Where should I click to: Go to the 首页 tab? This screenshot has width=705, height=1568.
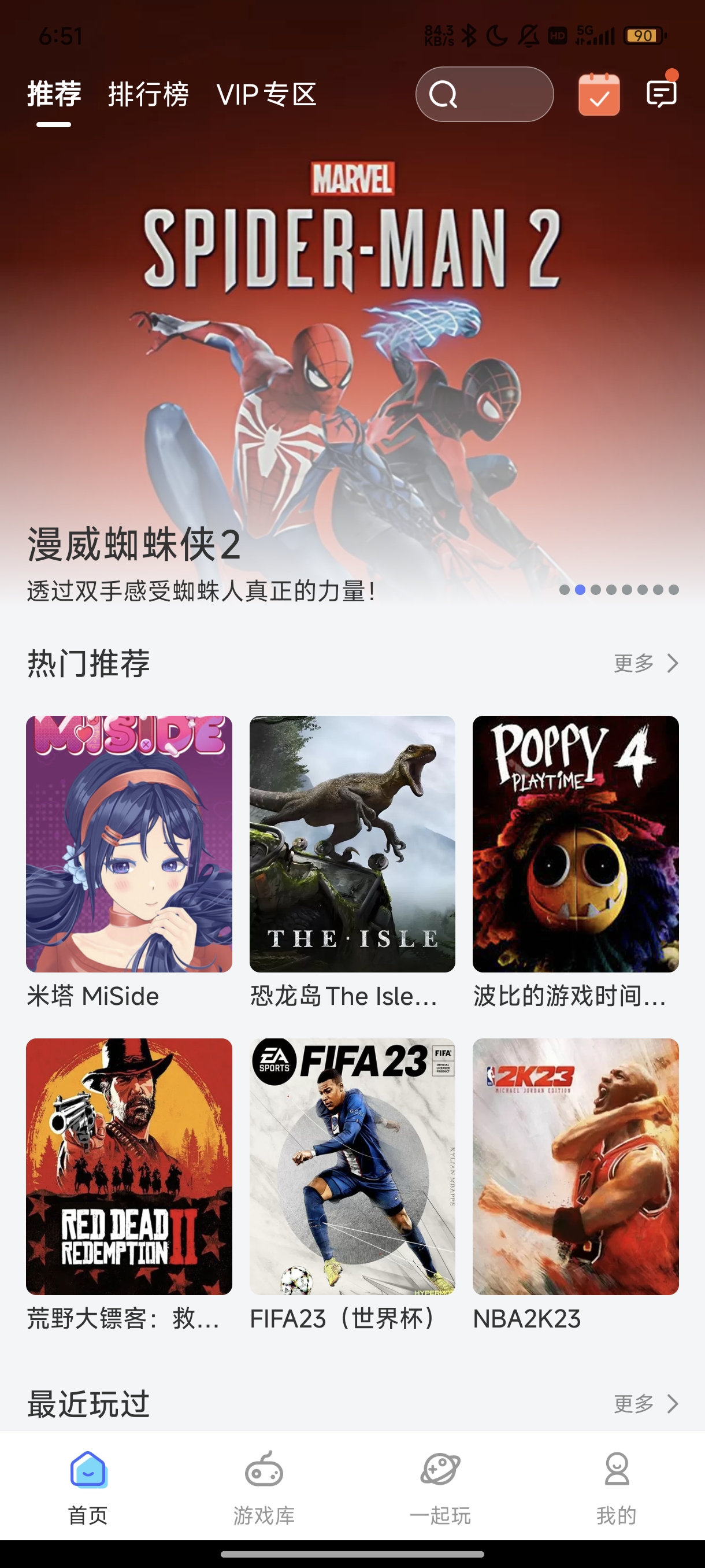88,1486
